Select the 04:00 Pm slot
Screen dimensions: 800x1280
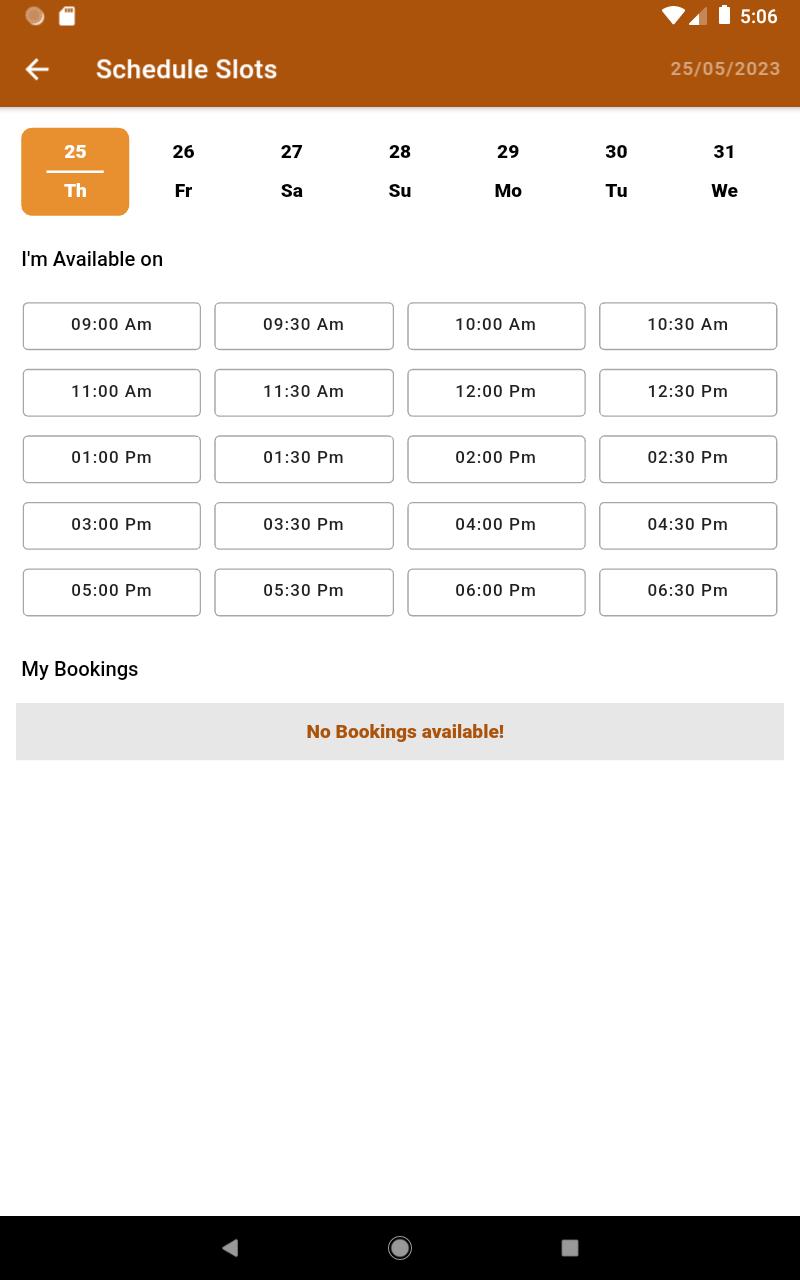point(496,526)
